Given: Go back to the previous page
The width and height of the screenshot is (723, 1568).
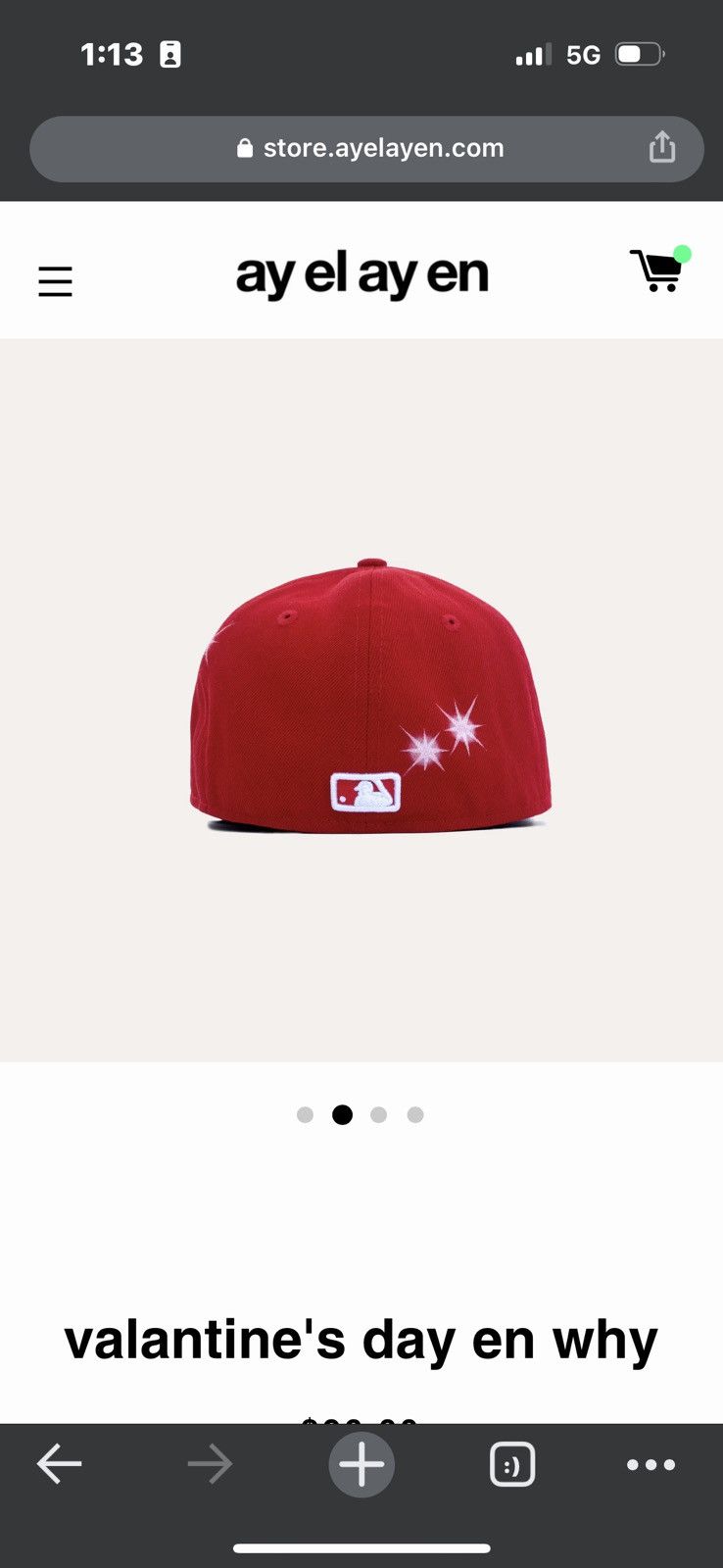Looking at the screenshot, I should [x=59, y=1464].
